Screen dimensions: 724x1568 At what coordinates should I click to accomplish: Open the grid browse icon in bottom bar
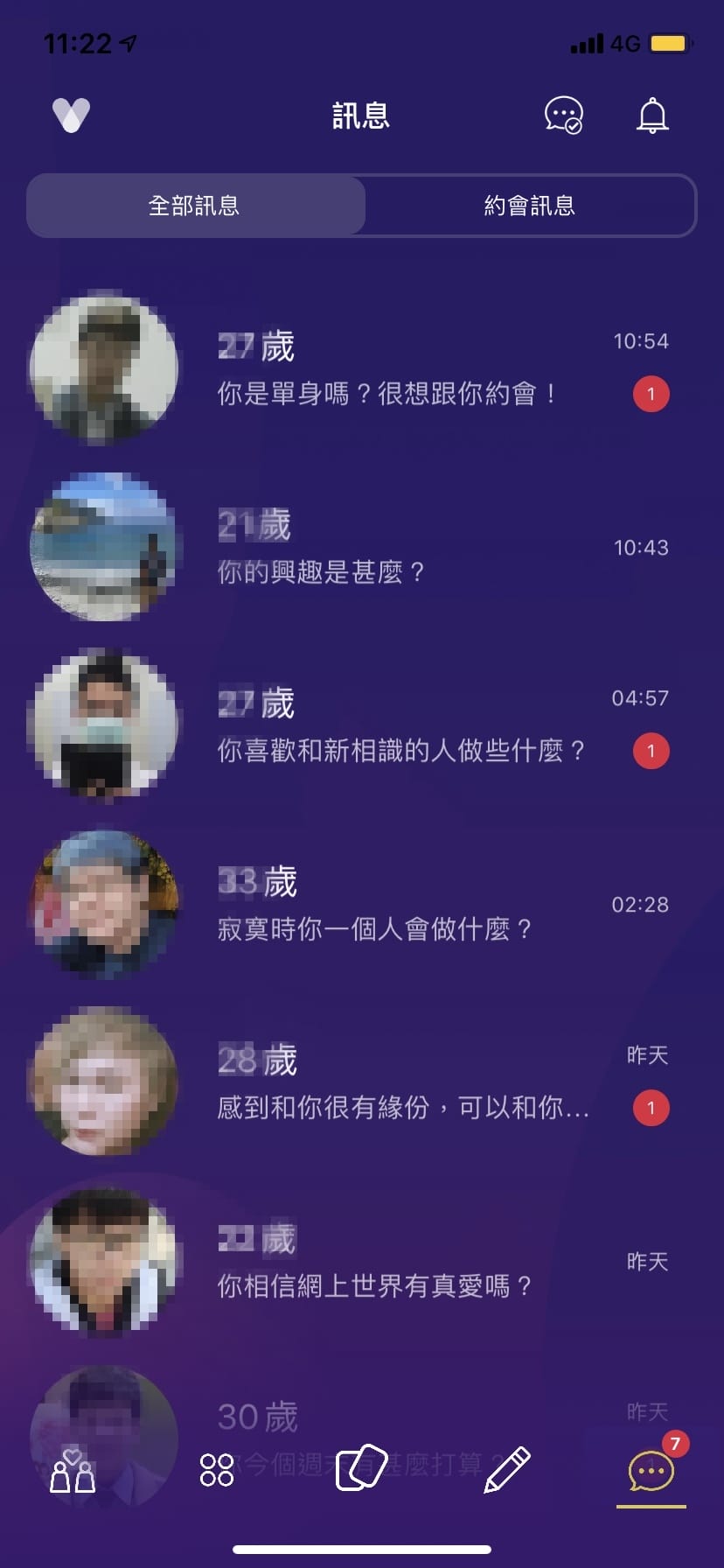coord(215,1469)
